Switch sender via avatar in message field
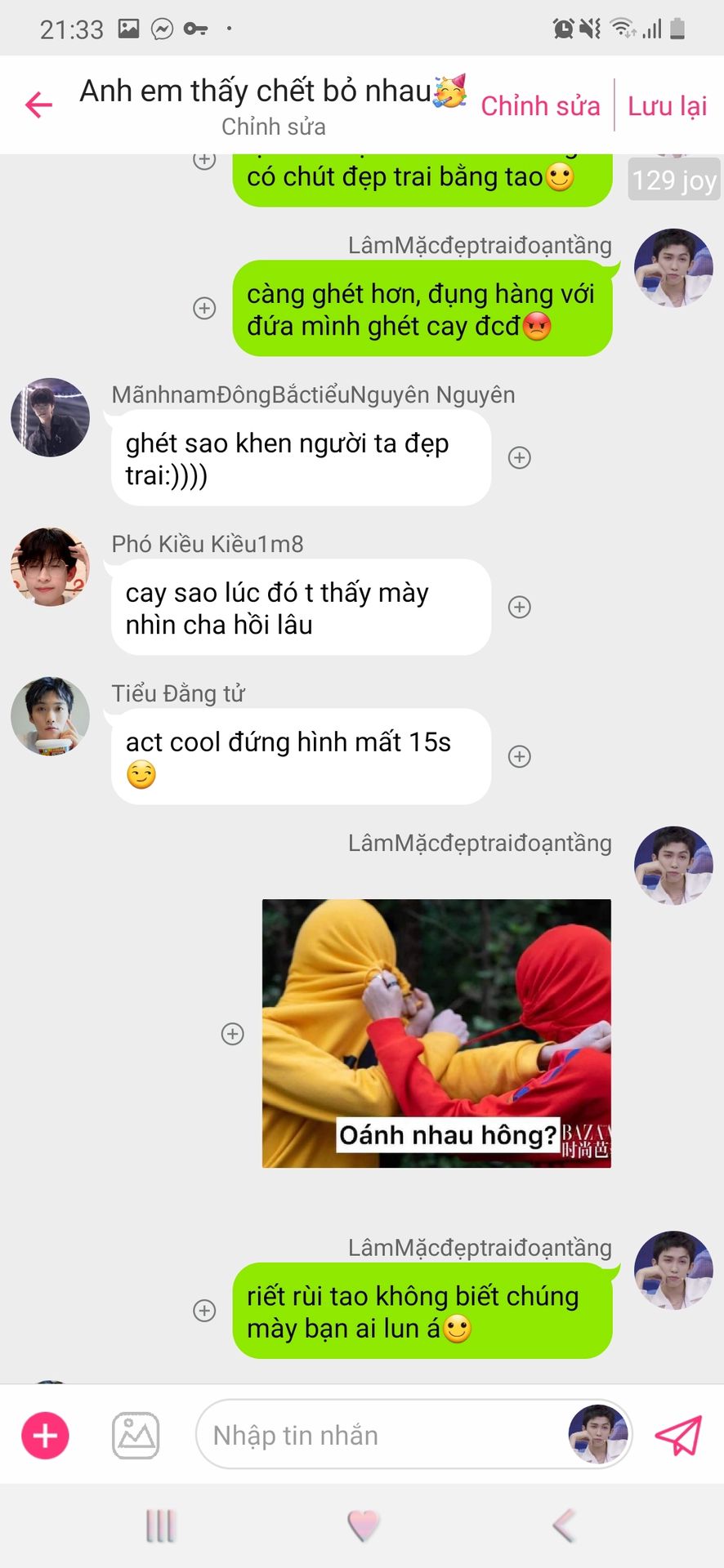Screen dimensions: 724x1568 click(598, 1435)
